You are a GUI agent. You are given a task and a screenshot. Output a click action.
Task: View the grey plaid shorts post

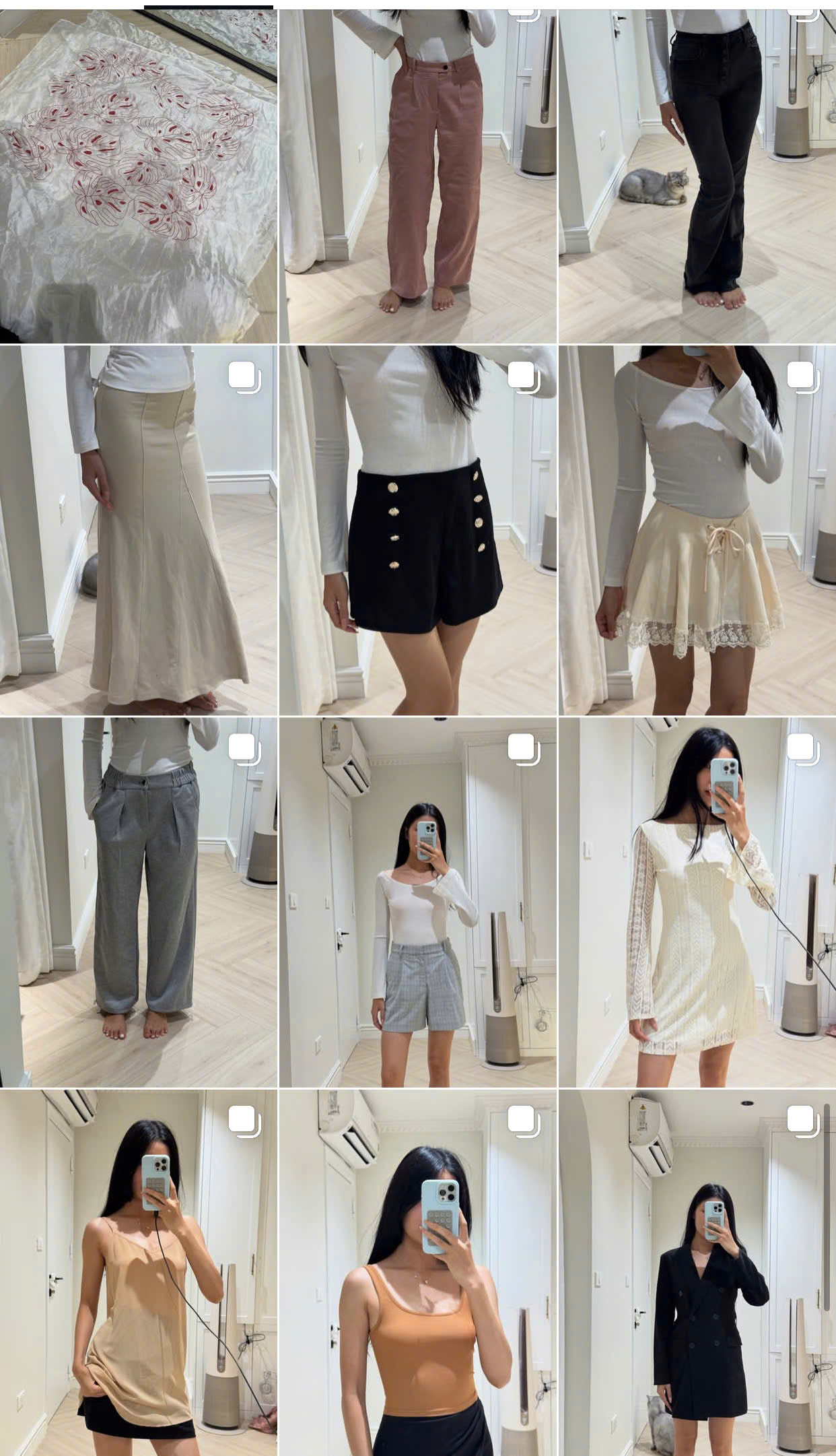tap(417, 902)
